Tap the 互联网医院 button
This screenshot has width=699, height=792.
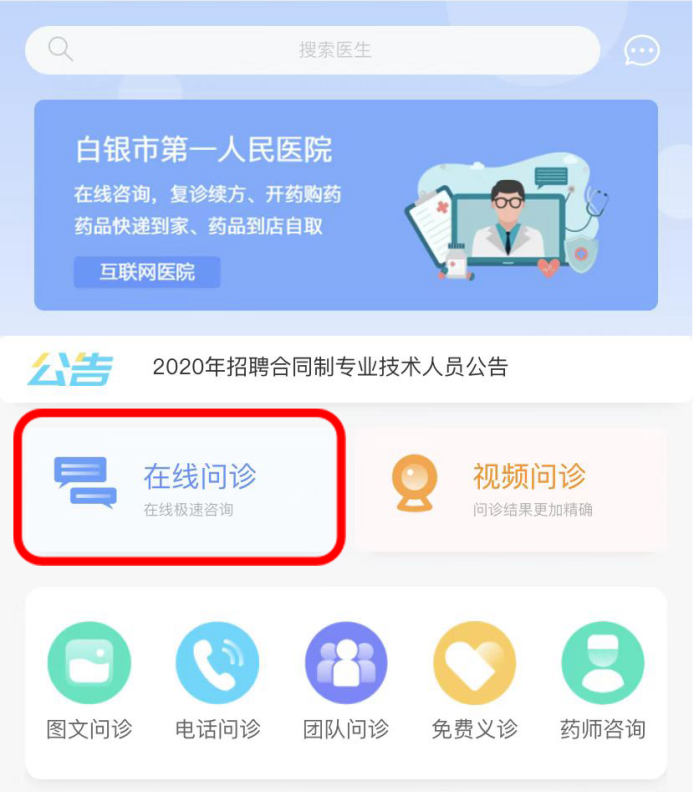(147, 272)
